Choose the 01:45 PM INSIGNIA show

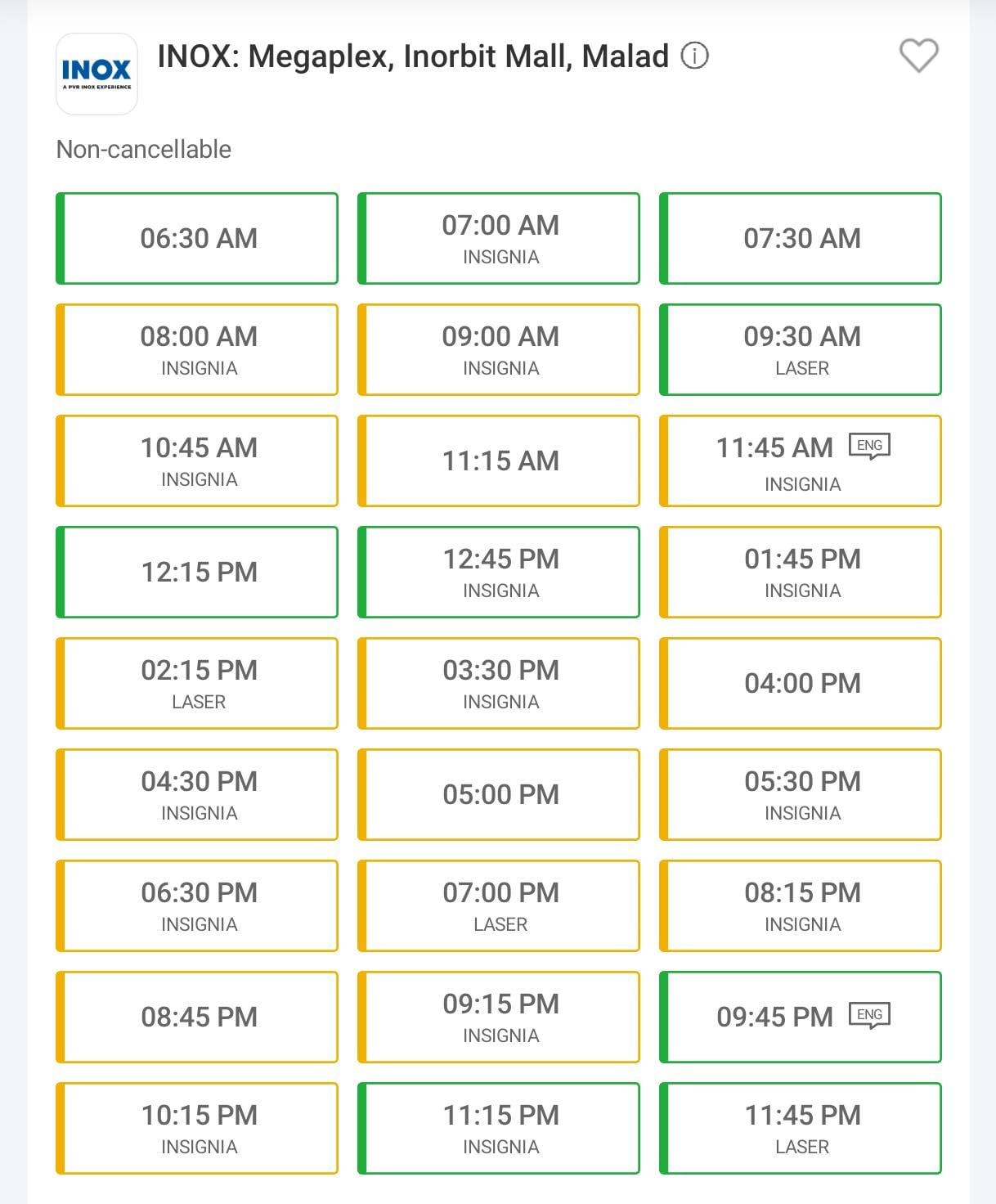click(x=801, y=573)
